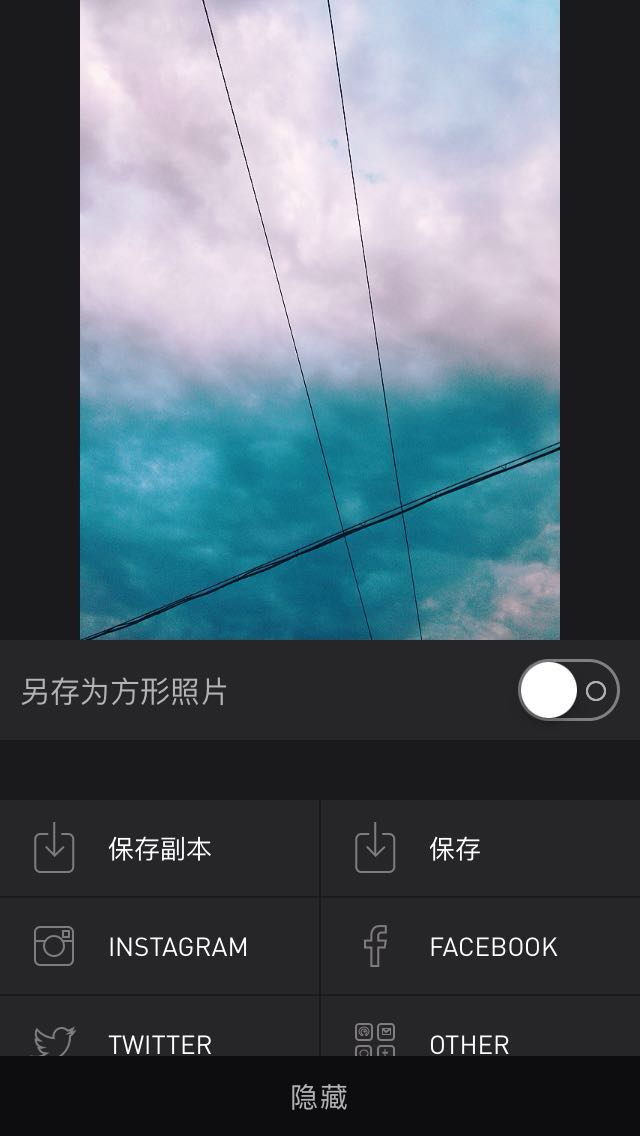The width and height of the screenshot is (640, 1136).
Task: Share the photo to Facebook
Action: tap(480, 946)
